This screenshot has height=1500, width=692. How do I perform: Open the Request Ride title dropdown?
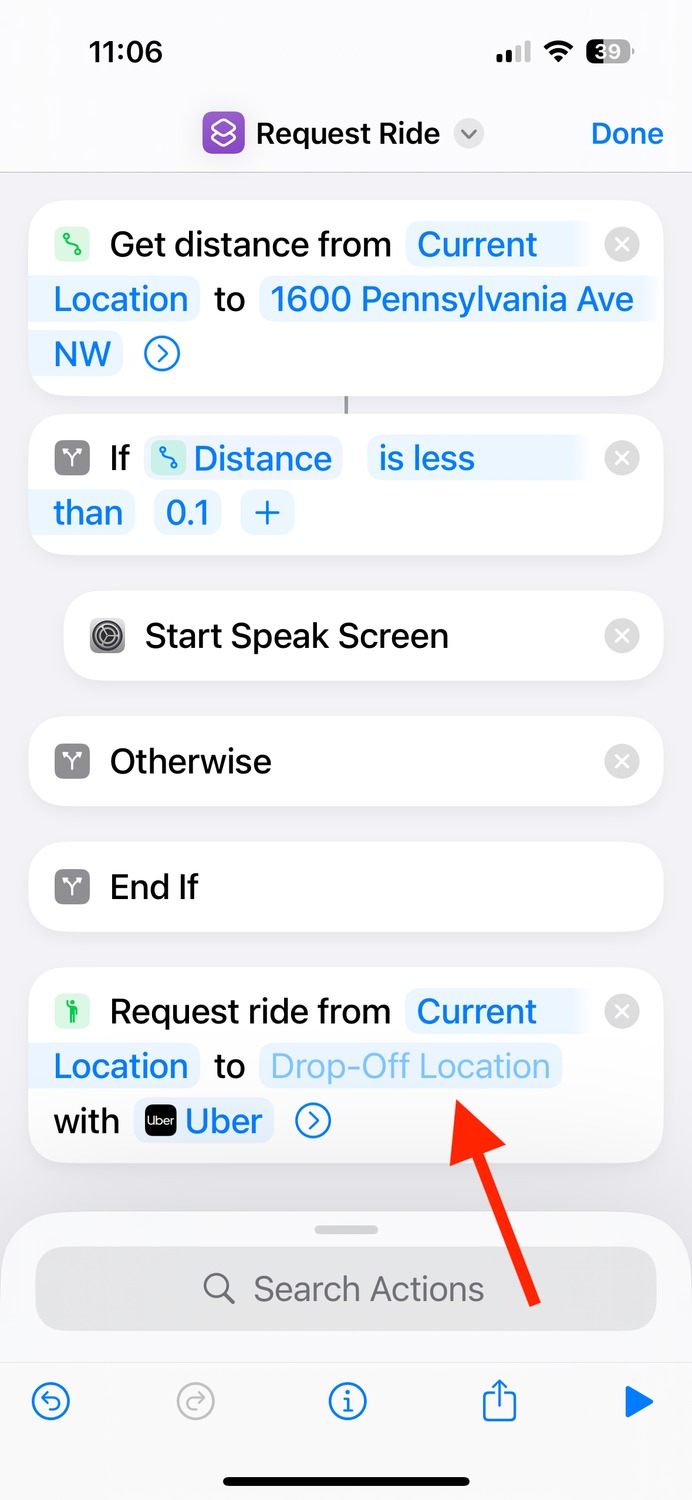tap(469, 133)
